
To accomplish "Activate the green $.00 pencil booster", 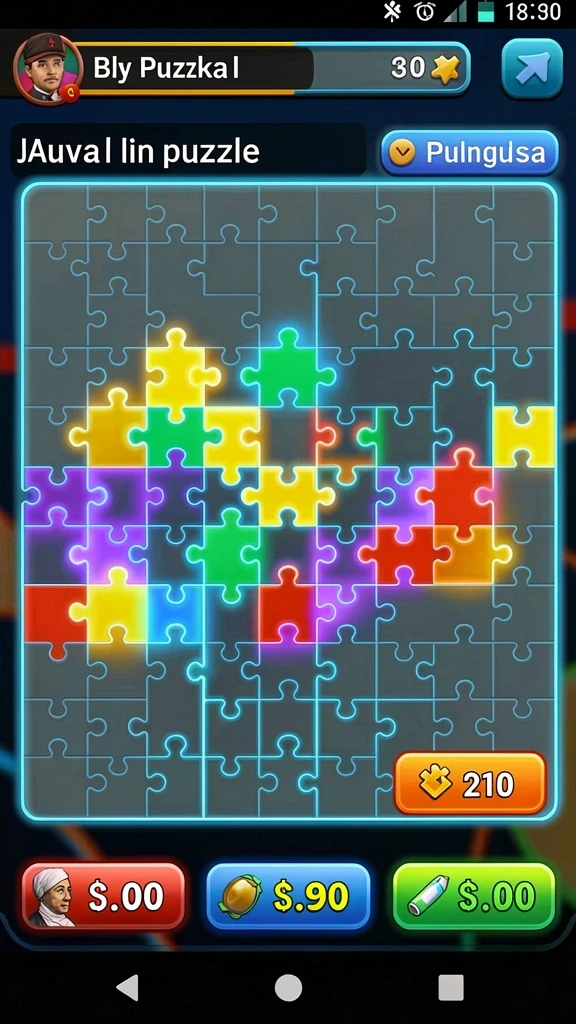I will coord(473,896).
